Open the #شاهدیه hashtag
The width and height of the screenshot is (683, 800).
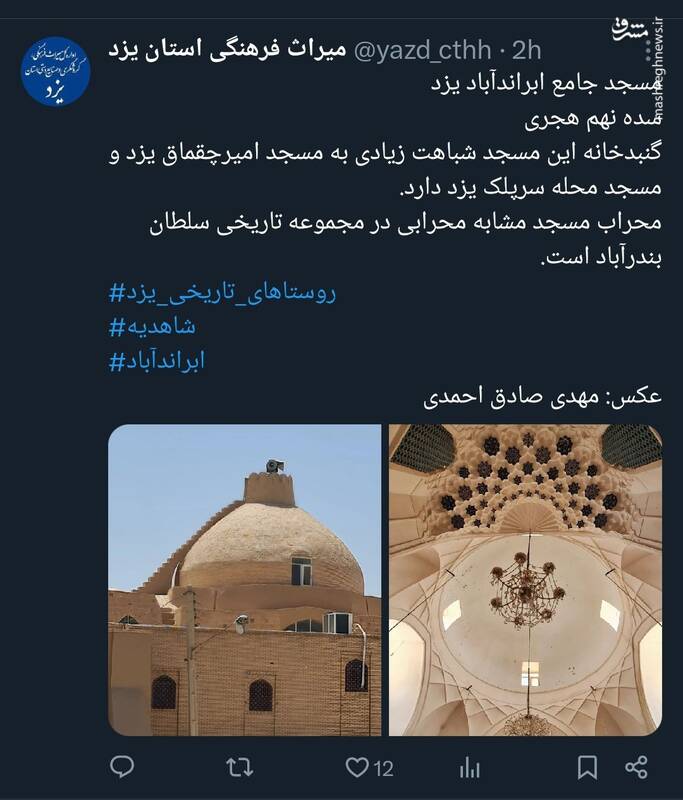(x=152, y=327)
